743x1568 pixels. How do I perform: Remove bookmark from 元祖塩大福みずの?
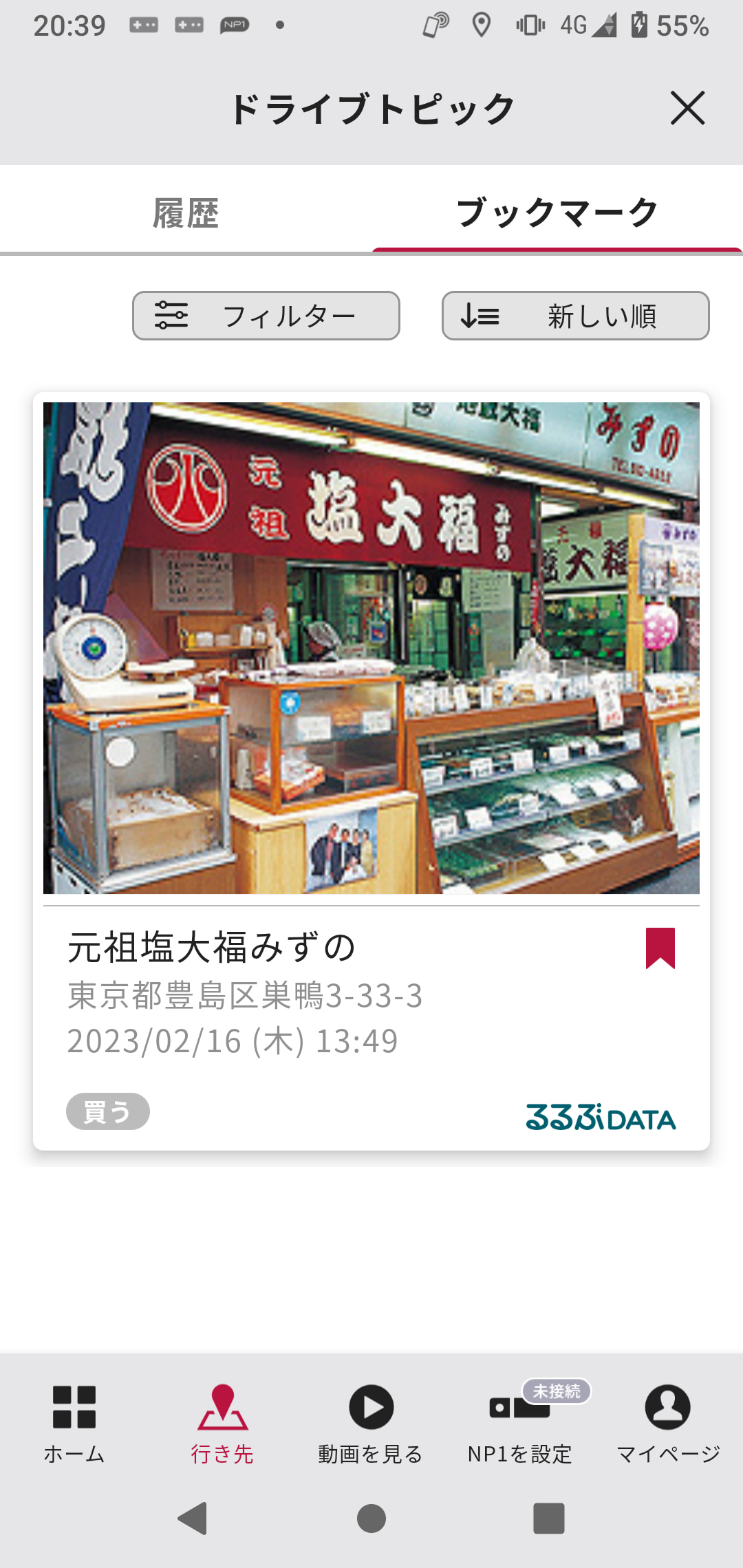point(660,948)
